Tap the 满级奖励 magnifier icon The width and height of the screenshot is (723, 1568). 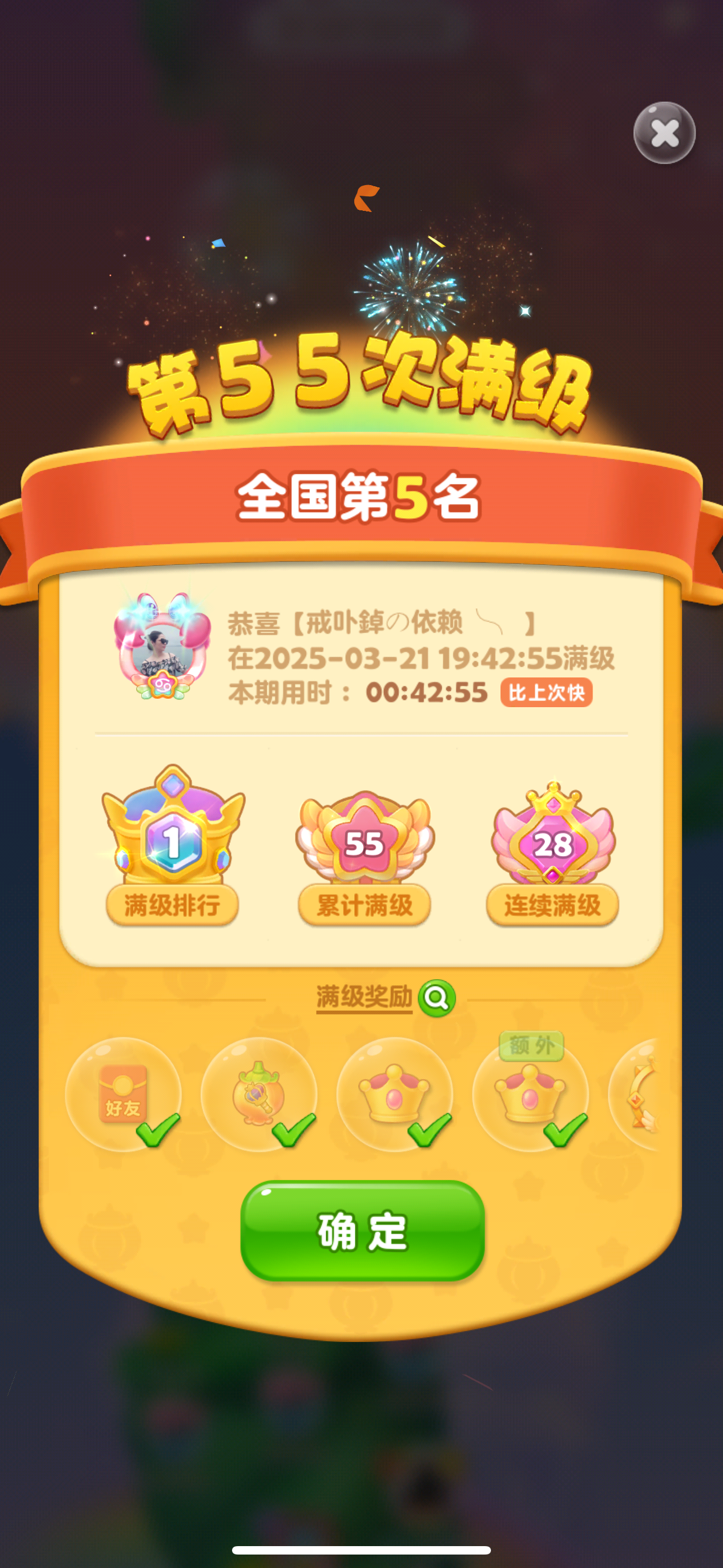[x=437, y=998]
